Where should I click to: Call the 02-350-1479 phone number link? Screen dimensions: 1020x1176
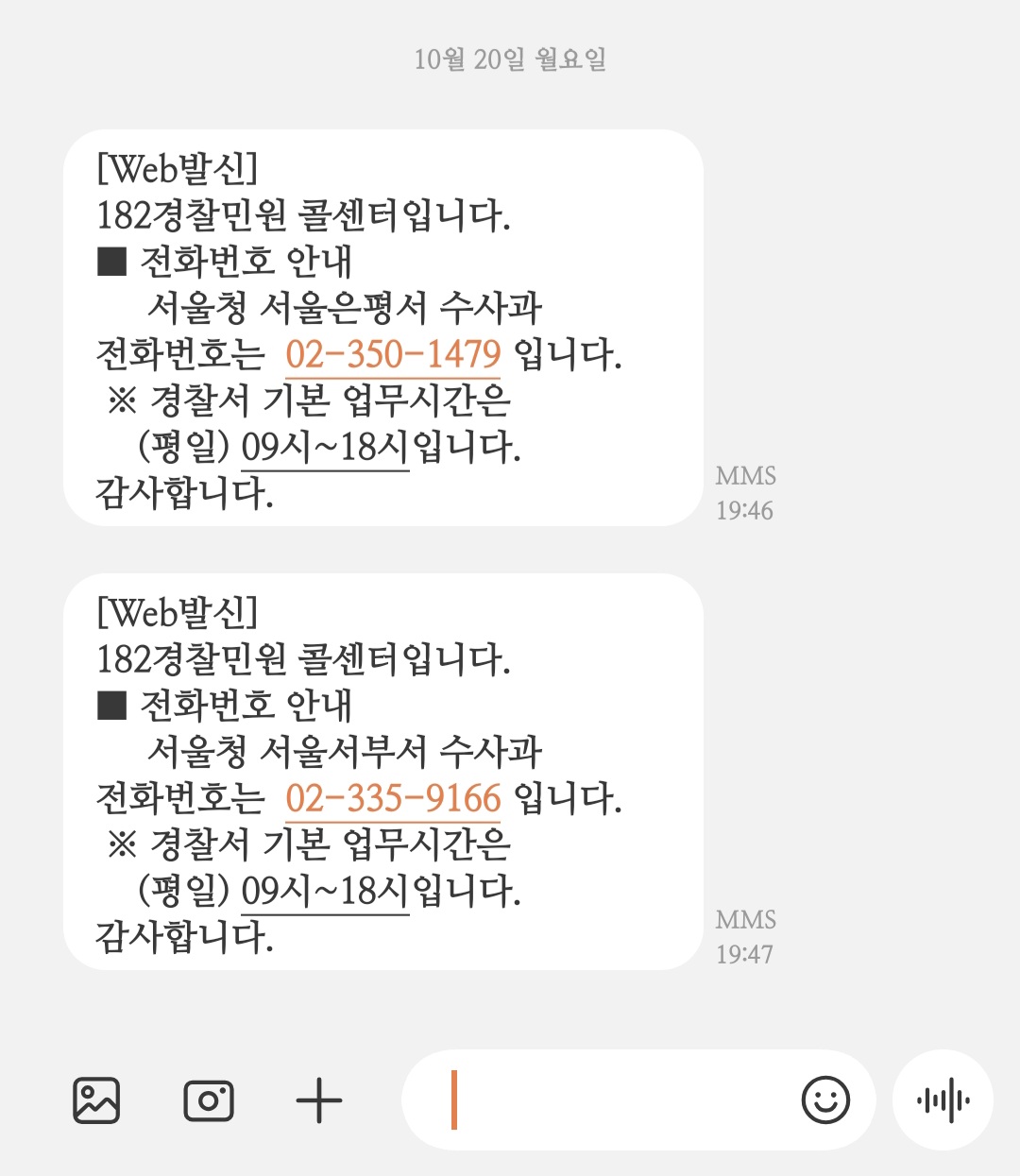pyautogui.click(x=393, y=355)
